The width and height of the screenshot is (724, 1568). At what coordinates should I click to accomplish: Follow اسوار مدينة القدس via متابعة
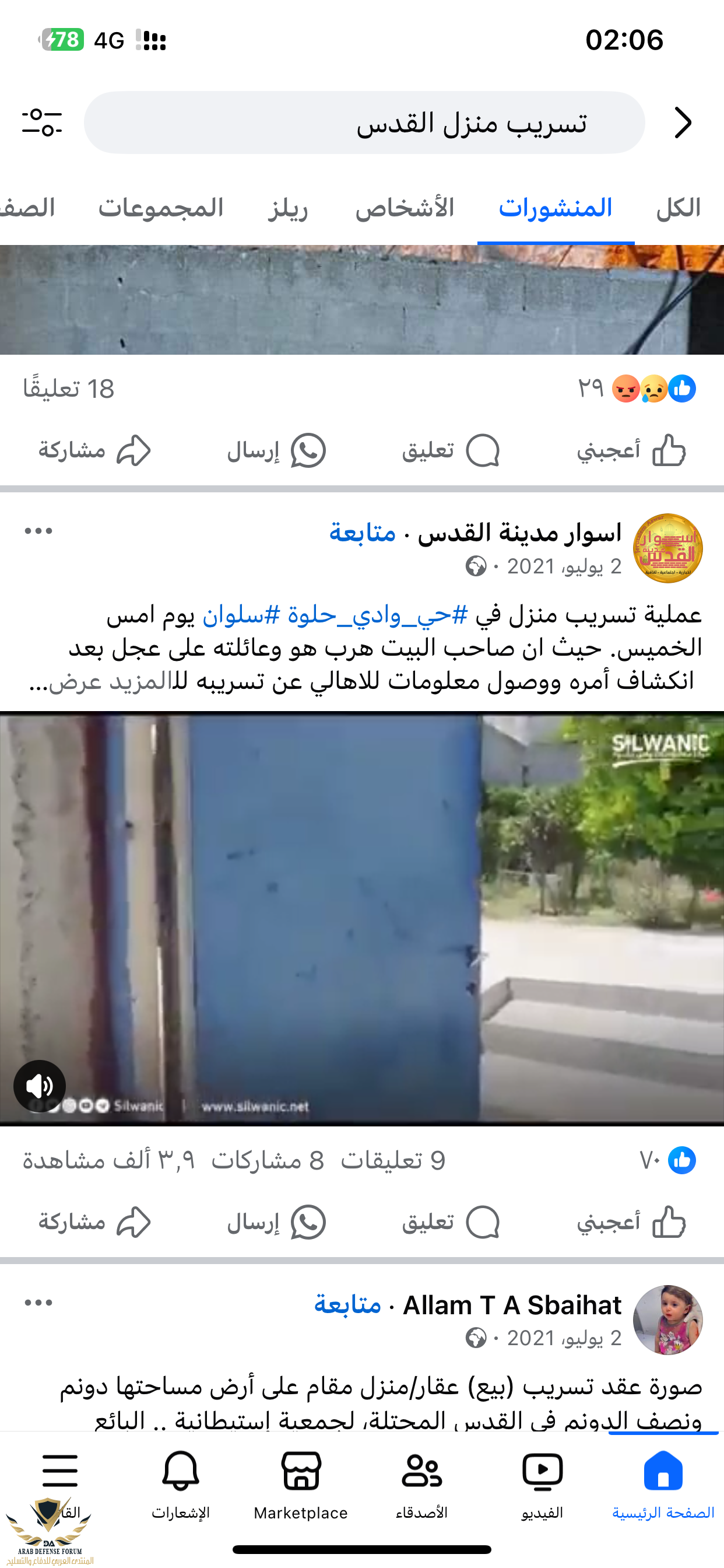pos(363,533)
